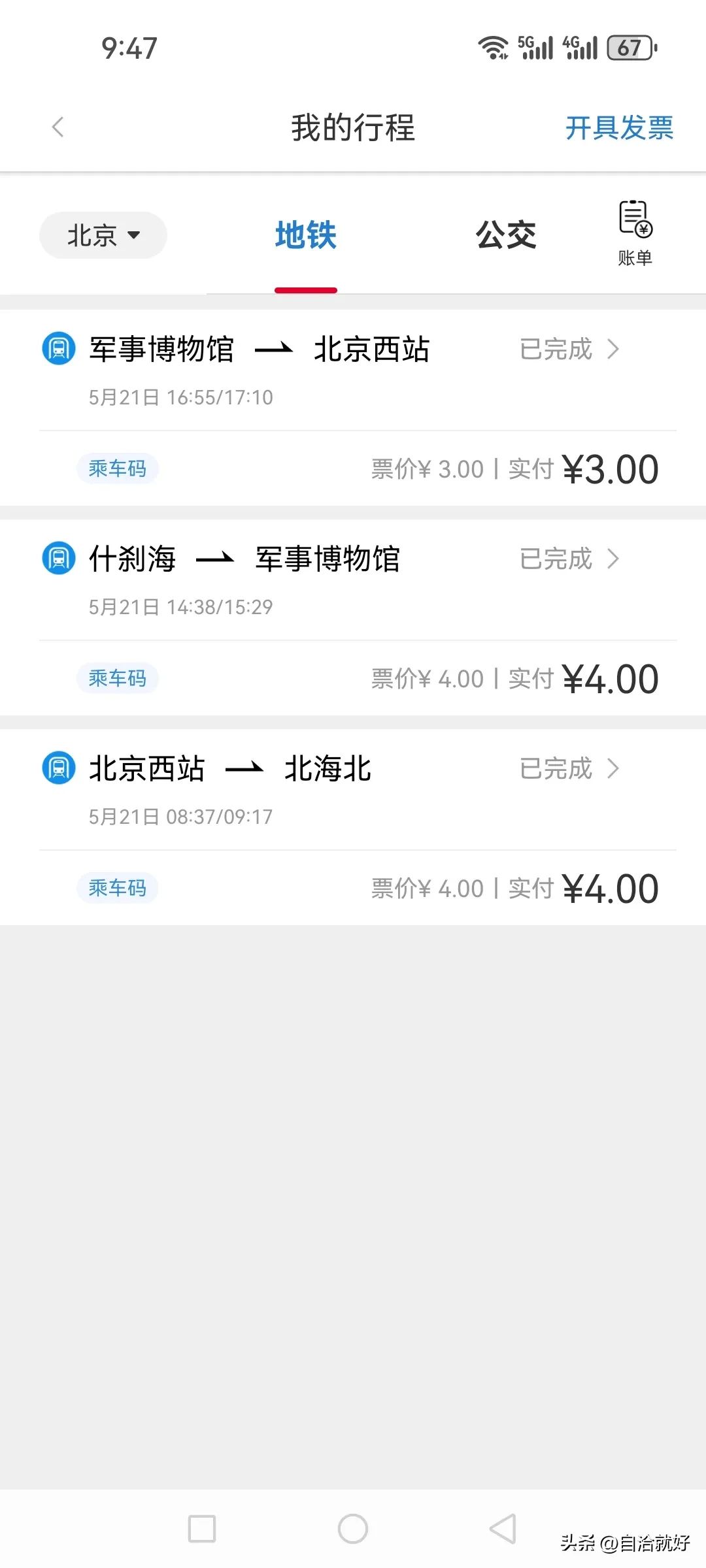Go back using the top-left arrow
The height and width of the screenshot is (1568, 706).
(58, 127)
